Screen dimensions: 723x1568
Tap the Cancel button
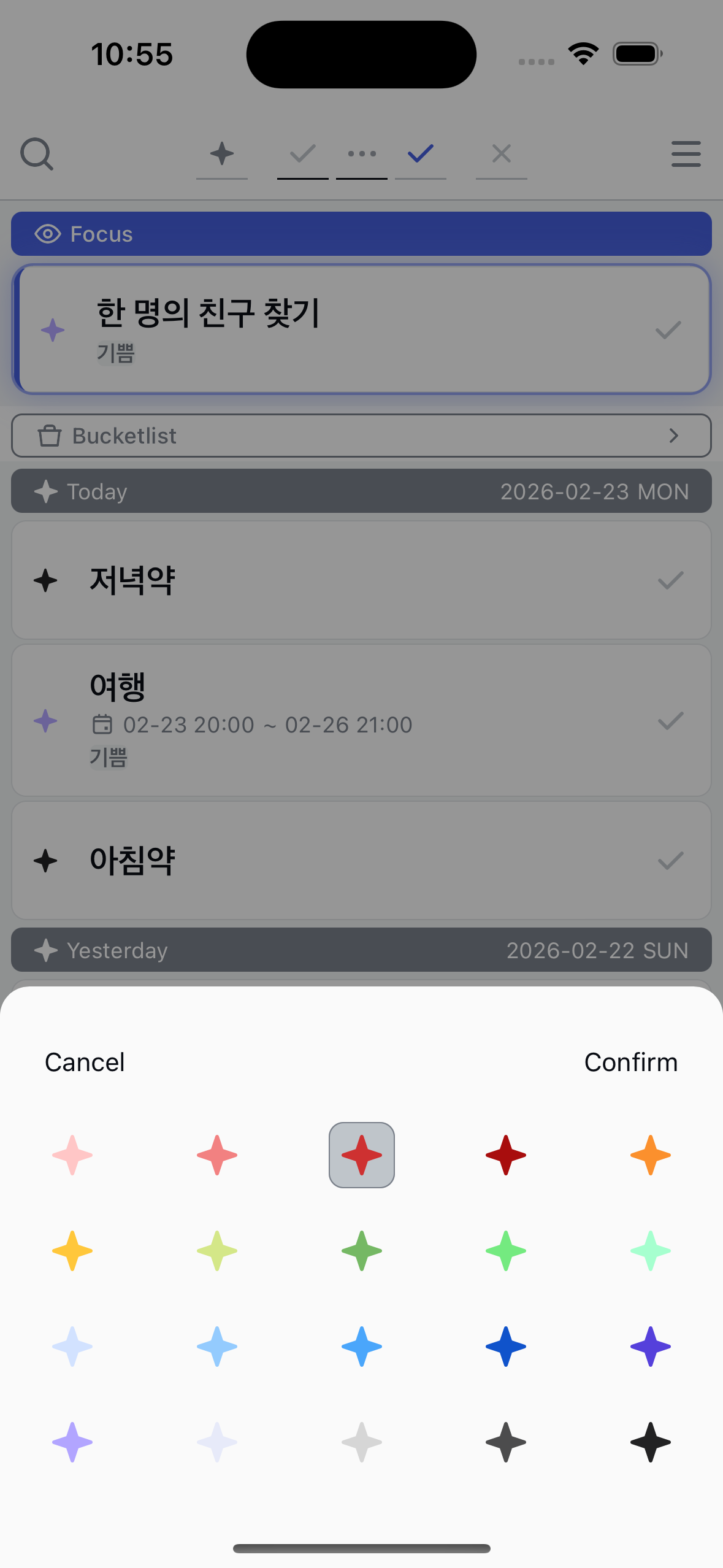[x=85, y=1062]
